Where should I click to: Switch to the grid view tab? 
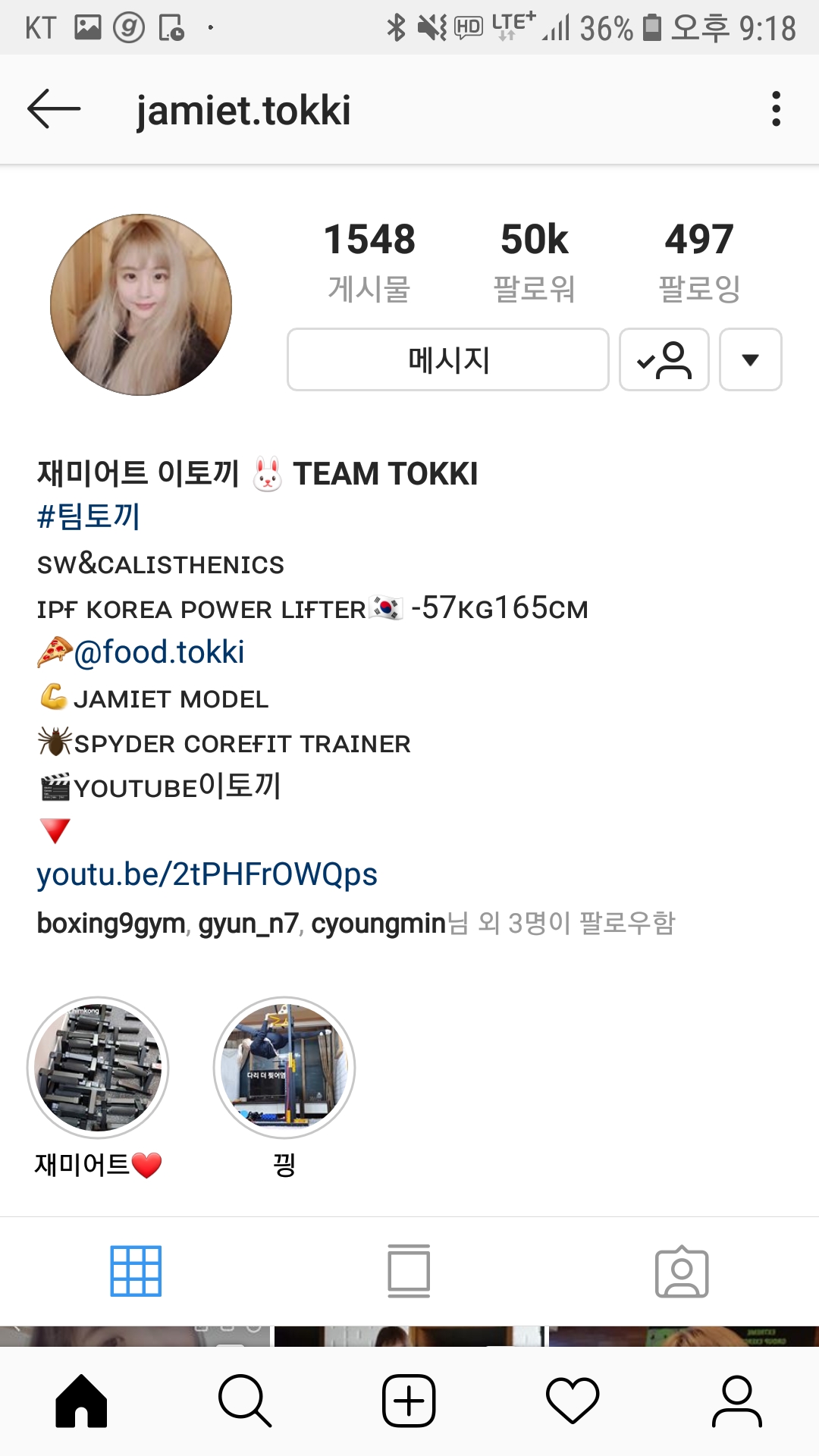point(136,1271)
